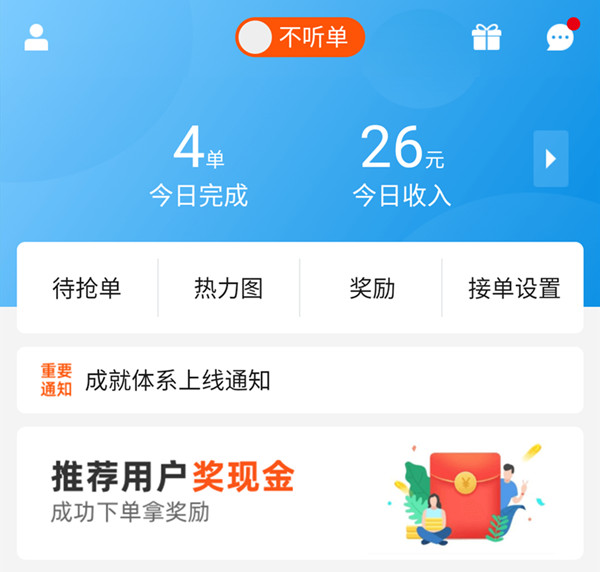Open 待抢单 pending orders
Image resolution: width=600 pixels, height=572 pixels.
(x=87, y=289)
